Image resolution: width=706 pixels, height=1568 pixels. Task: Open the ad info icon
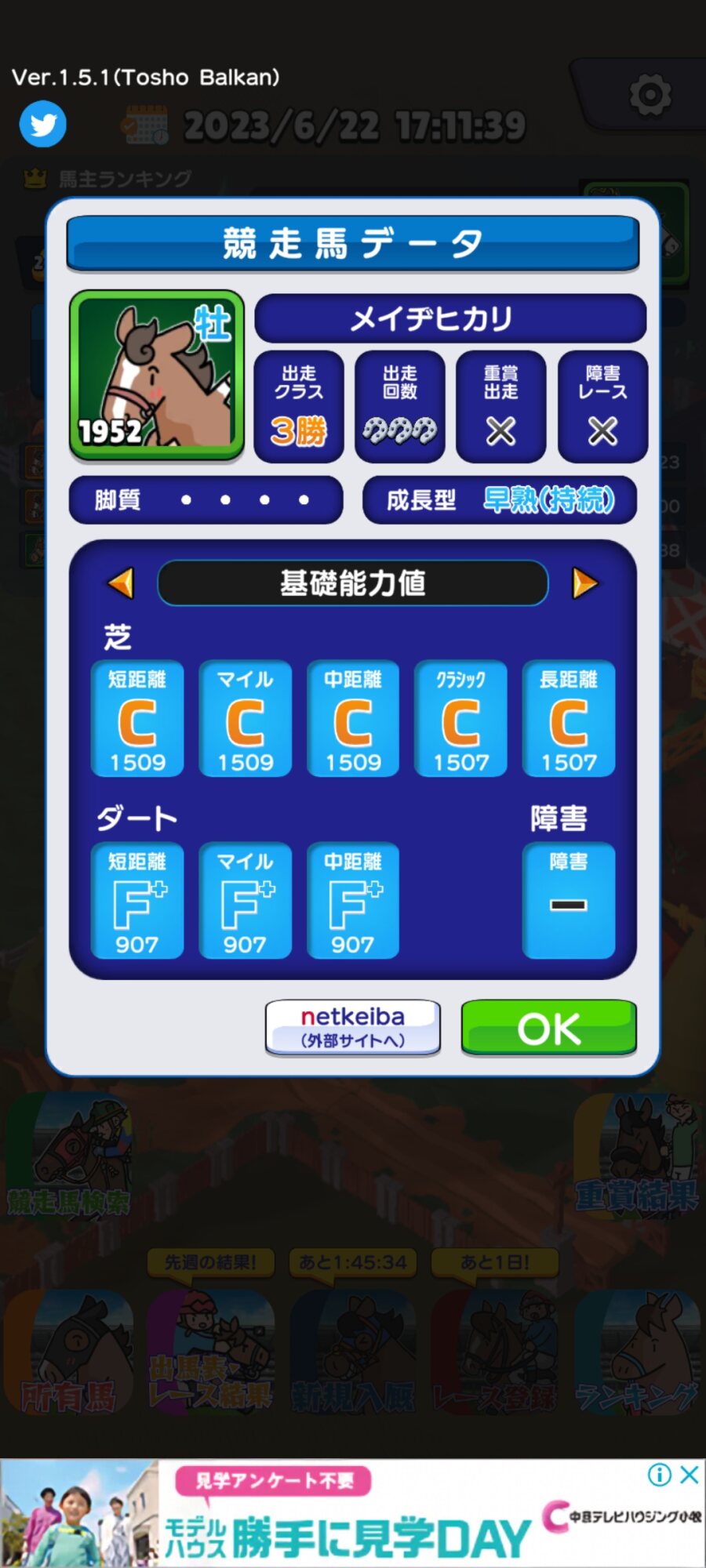pyautogui.click(x=659, y=1475)
